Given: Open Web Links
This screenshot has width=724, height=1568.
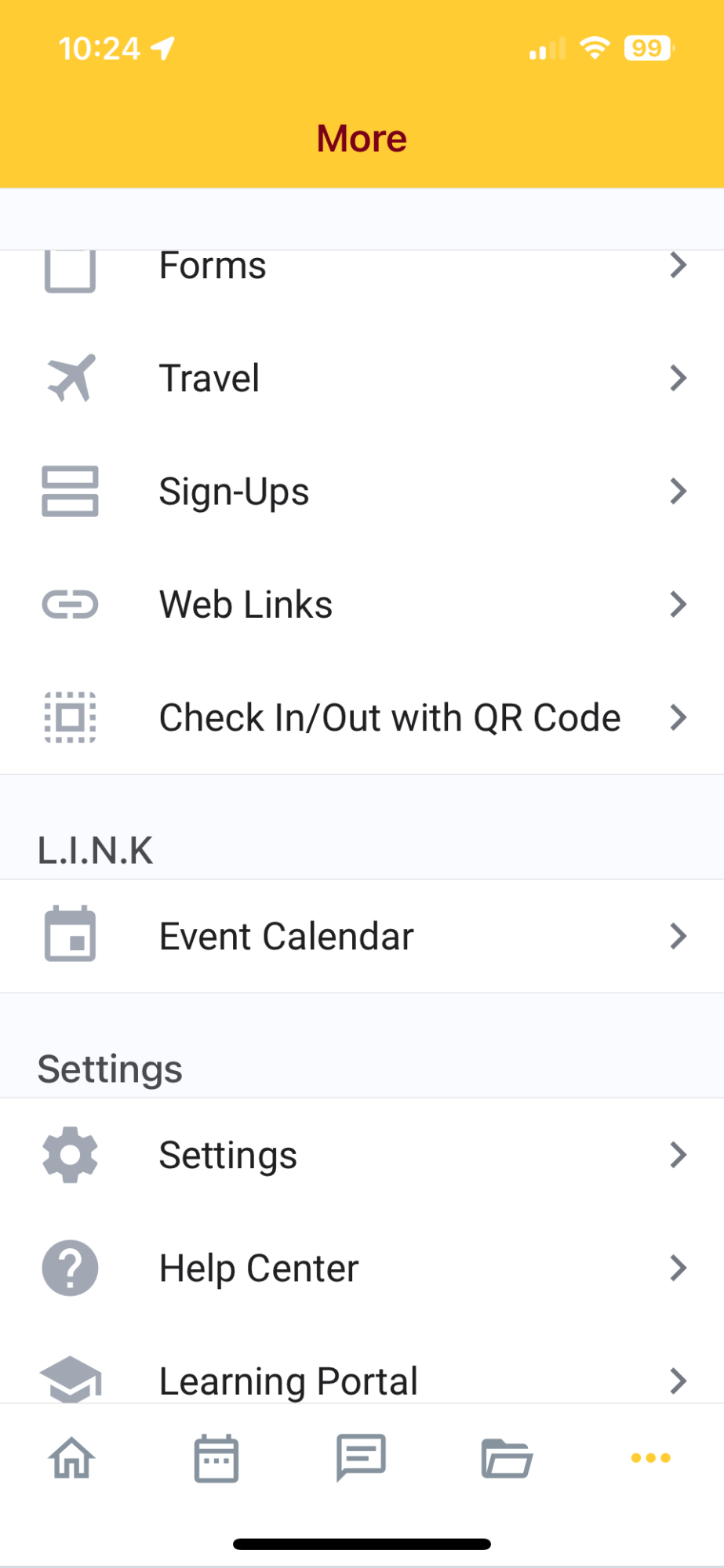Looking at the screenshot, I should click(x=361, y=604).
